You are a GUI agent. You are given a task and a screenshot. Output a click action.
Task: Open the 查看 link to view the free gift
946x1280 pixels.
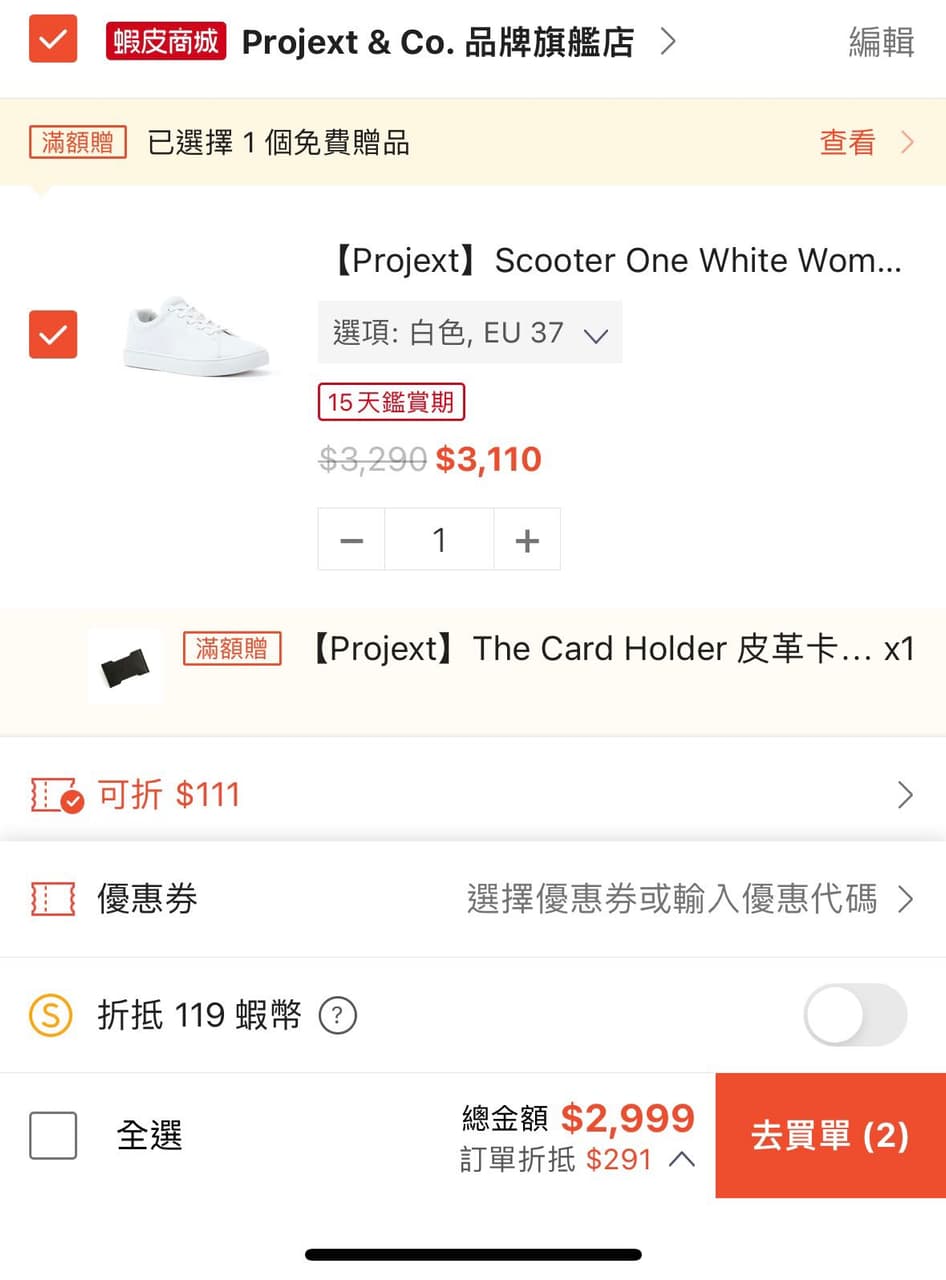pyautogui.click(x=846, y=142)
